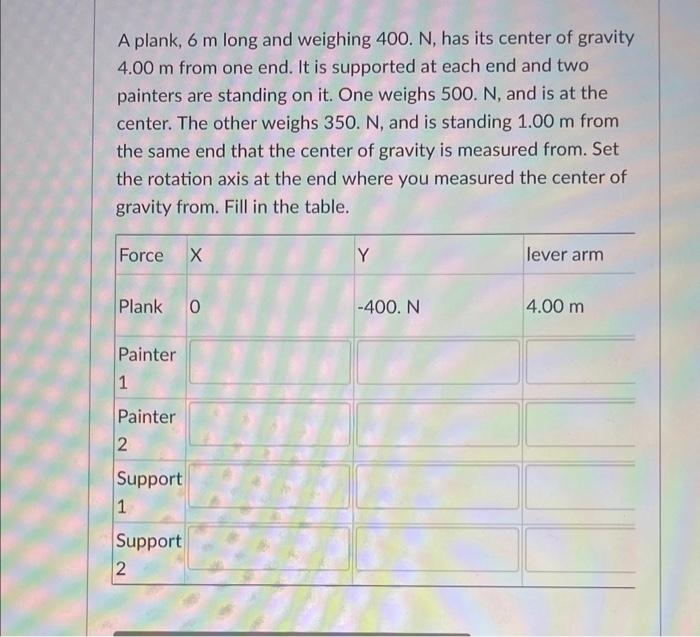Focus the Y field for Support 2
This screenshot has height=637, width=700.
pos(438,549)
